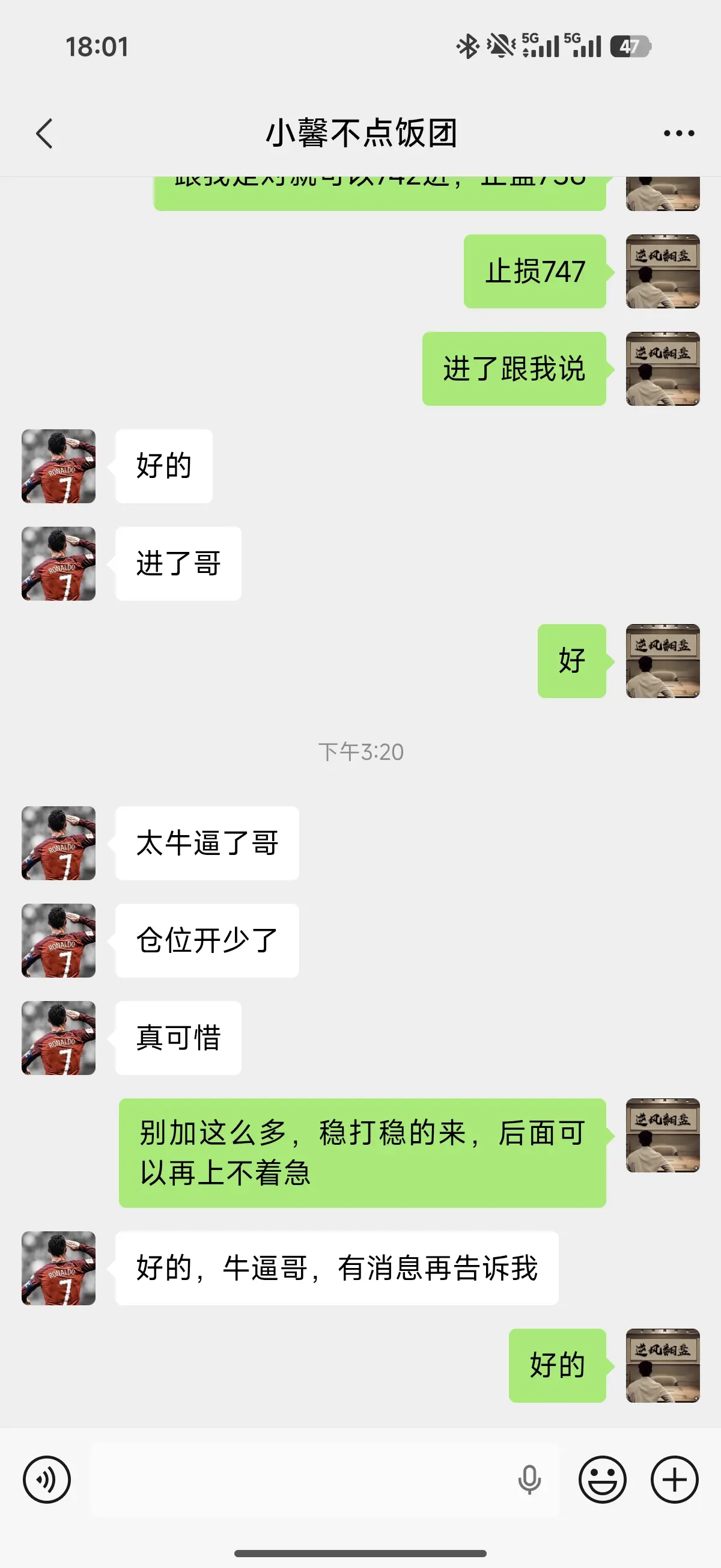721x1568 pixels.
Task: Tap the back arrow to exit chat
Action: tap(43, 133)
